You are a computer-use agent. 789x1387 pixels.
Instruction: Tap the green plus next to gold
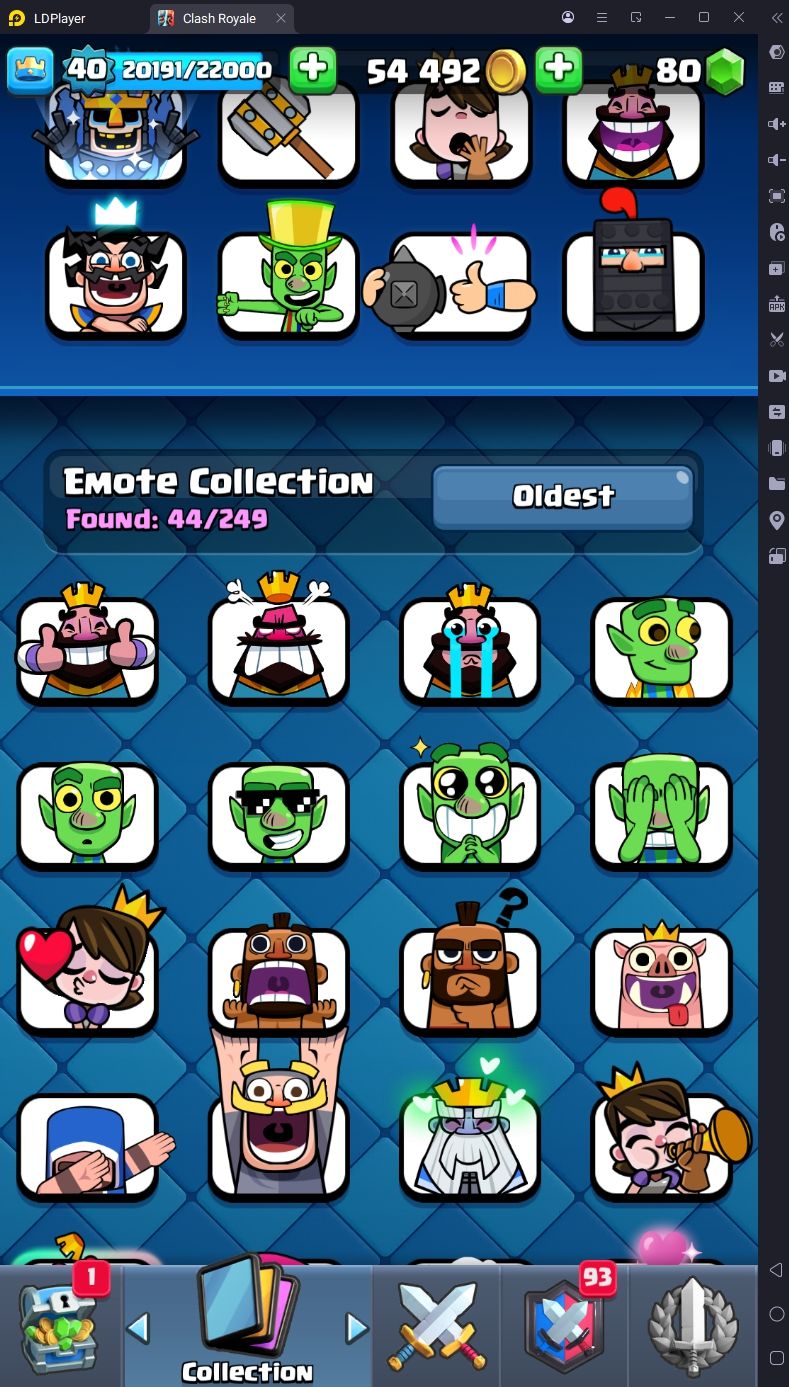click(559, 69)
